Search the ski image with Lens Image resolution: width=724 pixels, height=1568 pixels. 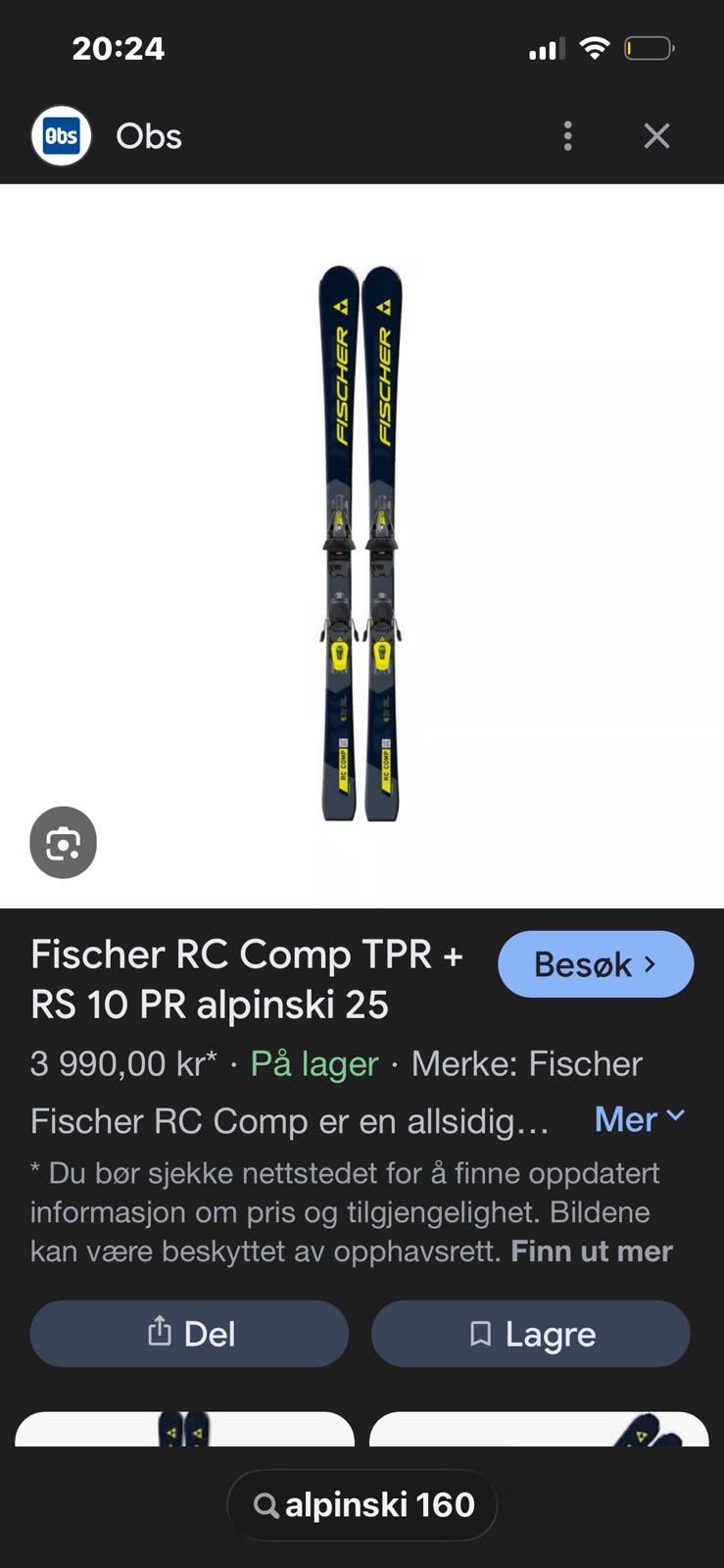(64, 843)
